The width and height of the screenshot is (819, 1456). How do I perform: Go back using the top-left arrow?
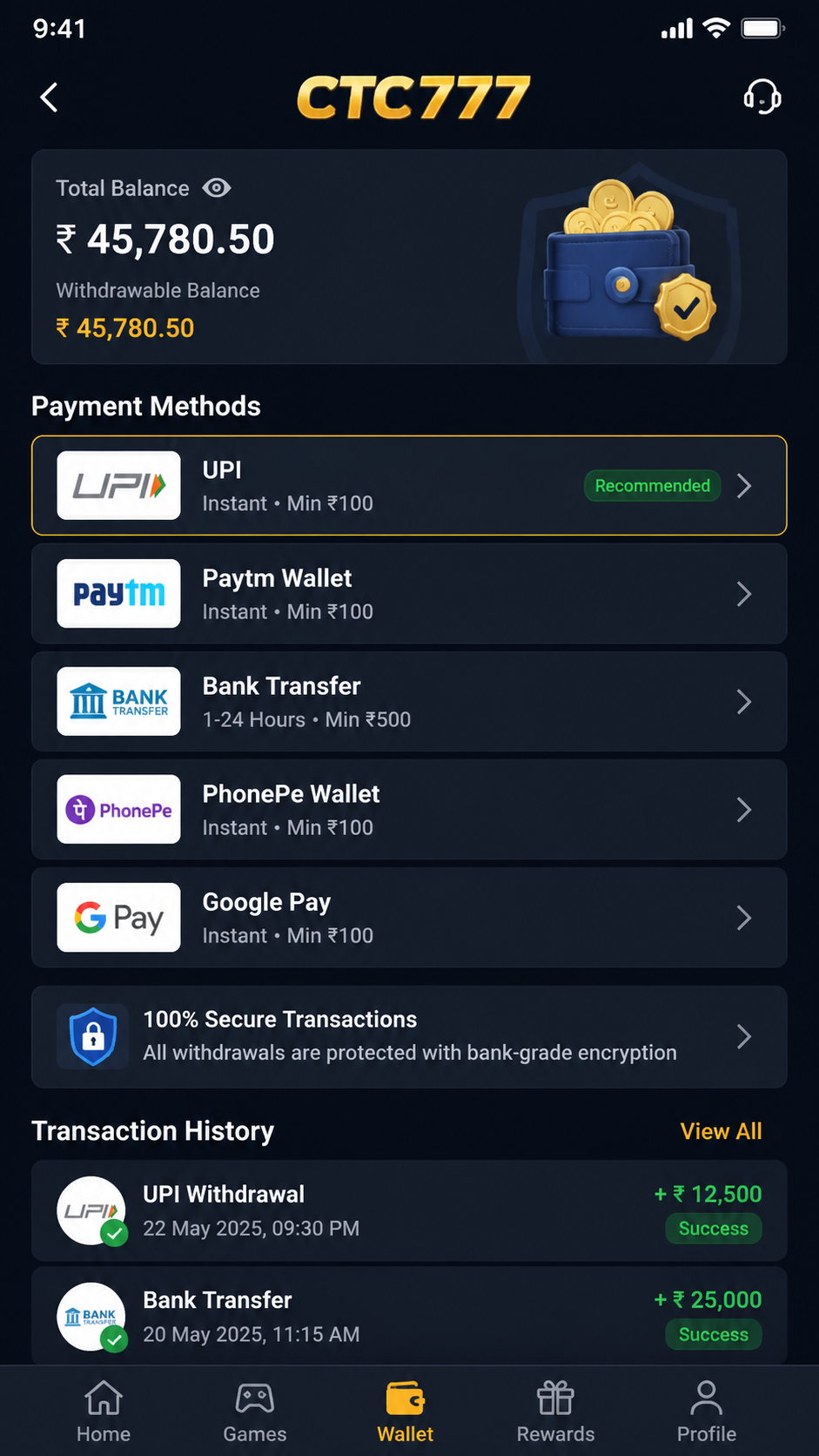tap(50, 98)
